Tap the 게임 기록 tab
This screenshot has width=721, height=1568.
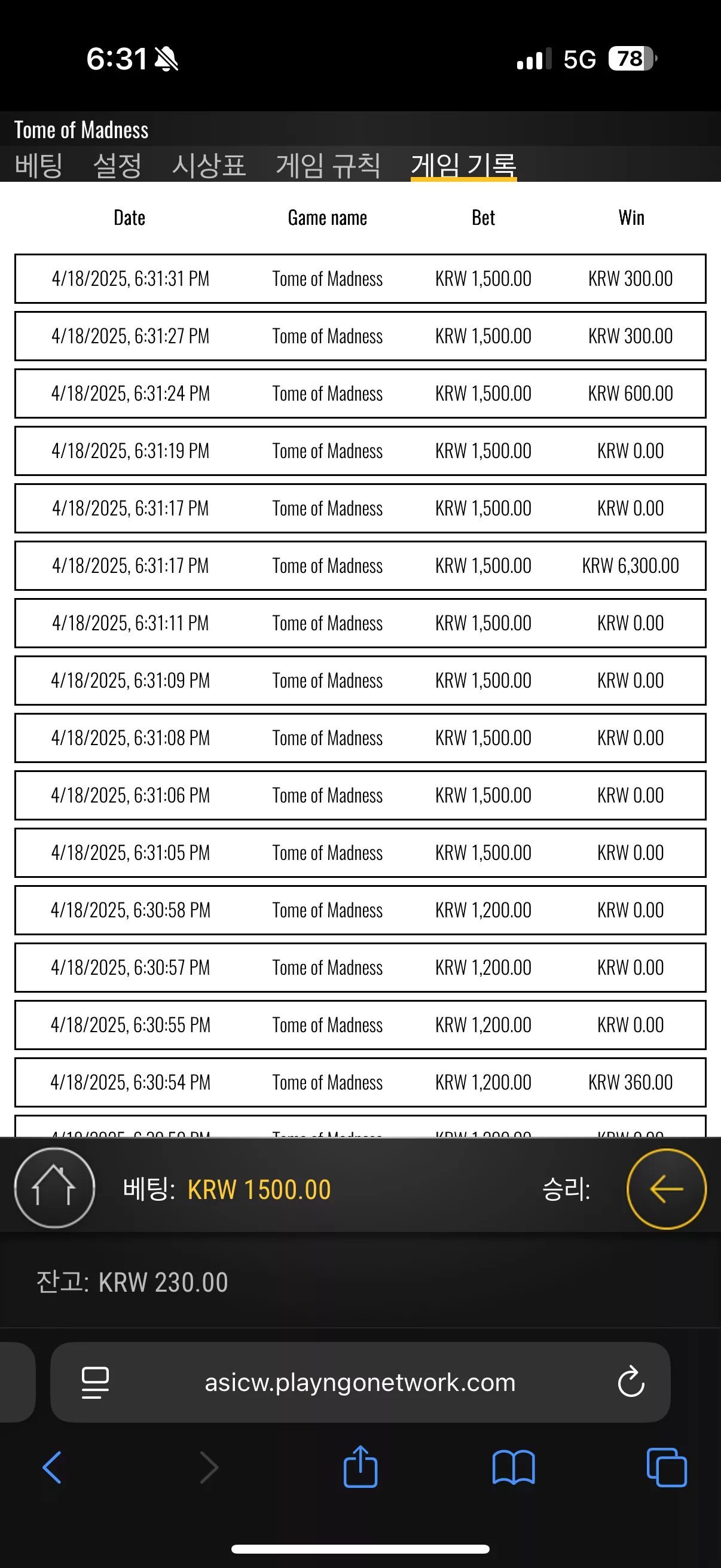pos(464,165)
